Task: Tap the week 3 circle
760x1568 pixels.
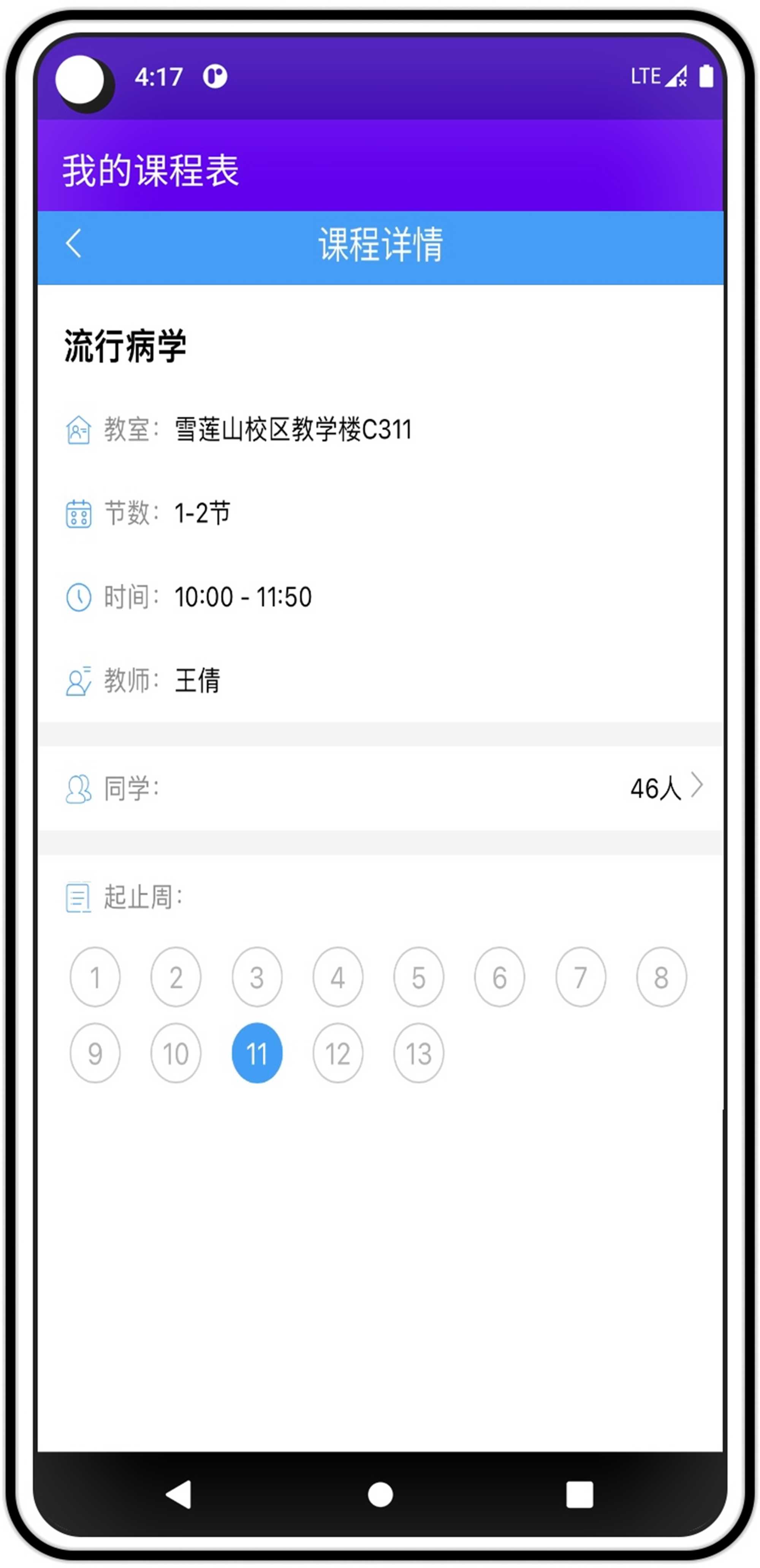Action: (x=257, y=977)
